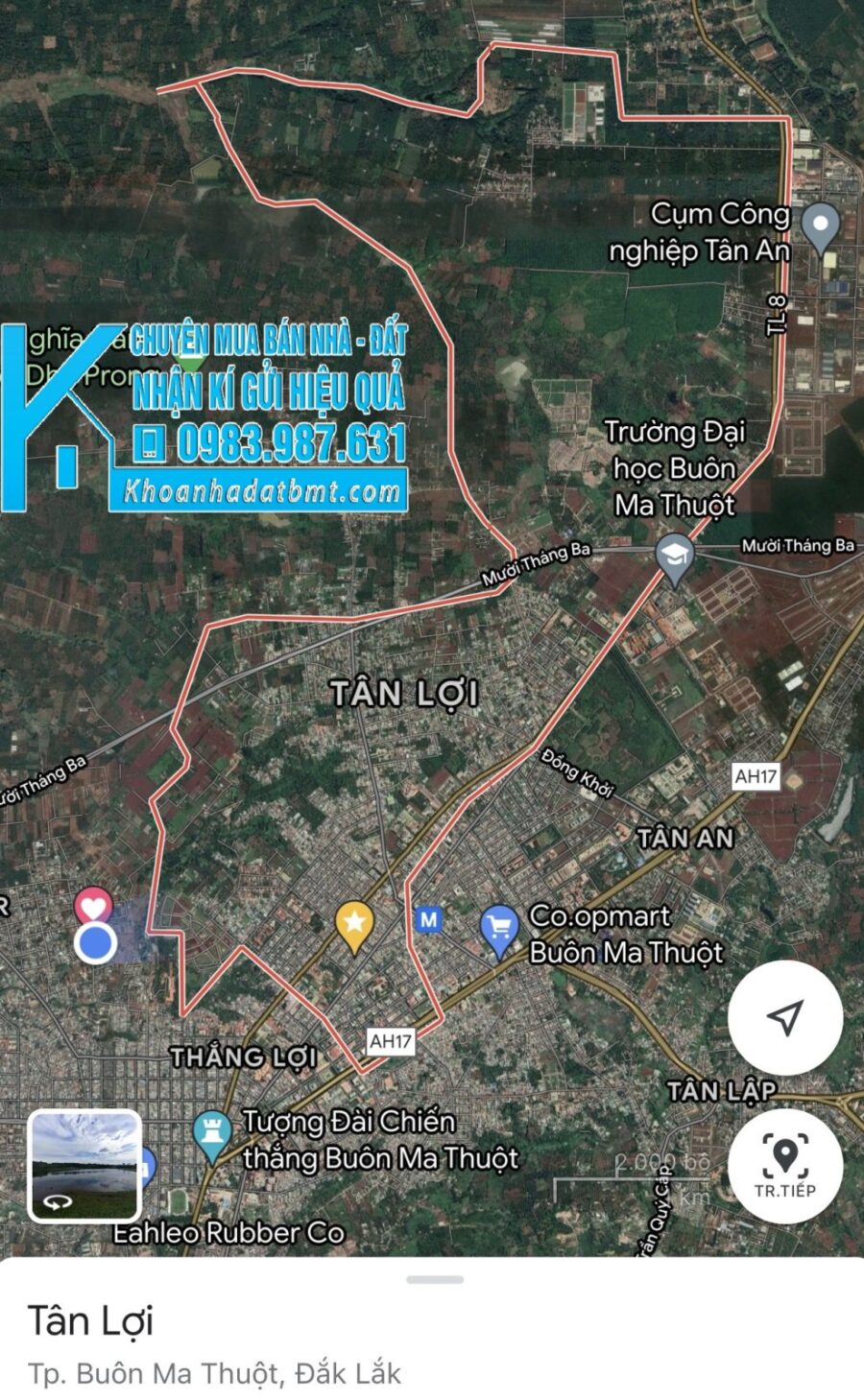Select the pink heart saved place pin
The height and width of the screenshot is (1400, 864).
(x=93, y=907)
